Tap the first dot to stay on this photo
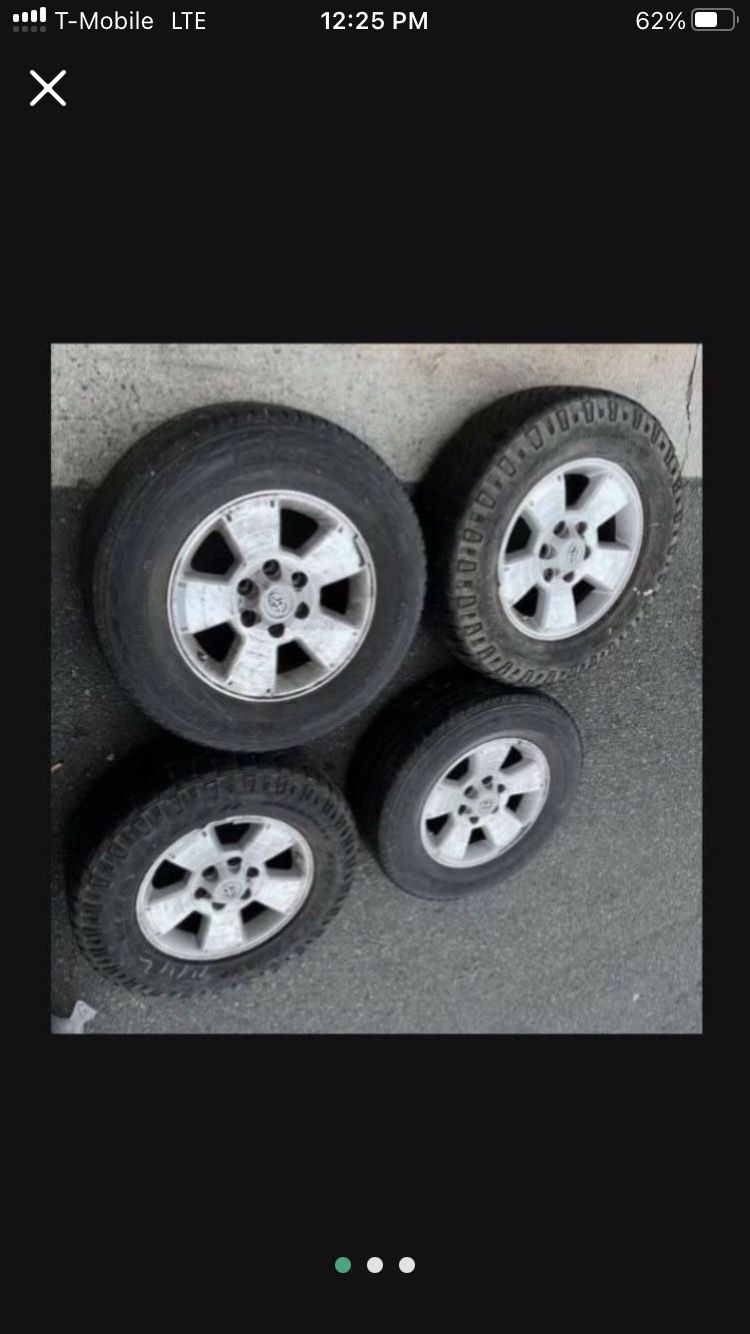Viewport: 750px width, 1334px height. coord(342,1264)
